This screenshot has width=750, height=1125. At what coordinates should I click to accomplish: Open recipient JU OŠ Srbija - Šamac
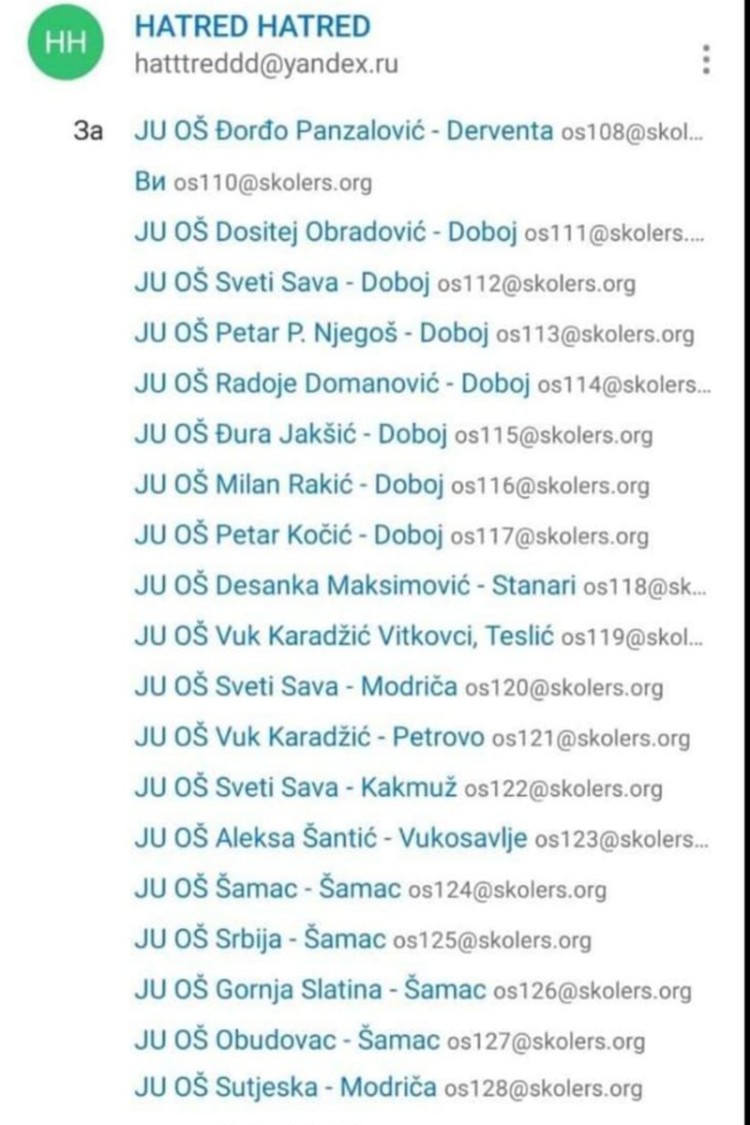[x=259, y=940]
